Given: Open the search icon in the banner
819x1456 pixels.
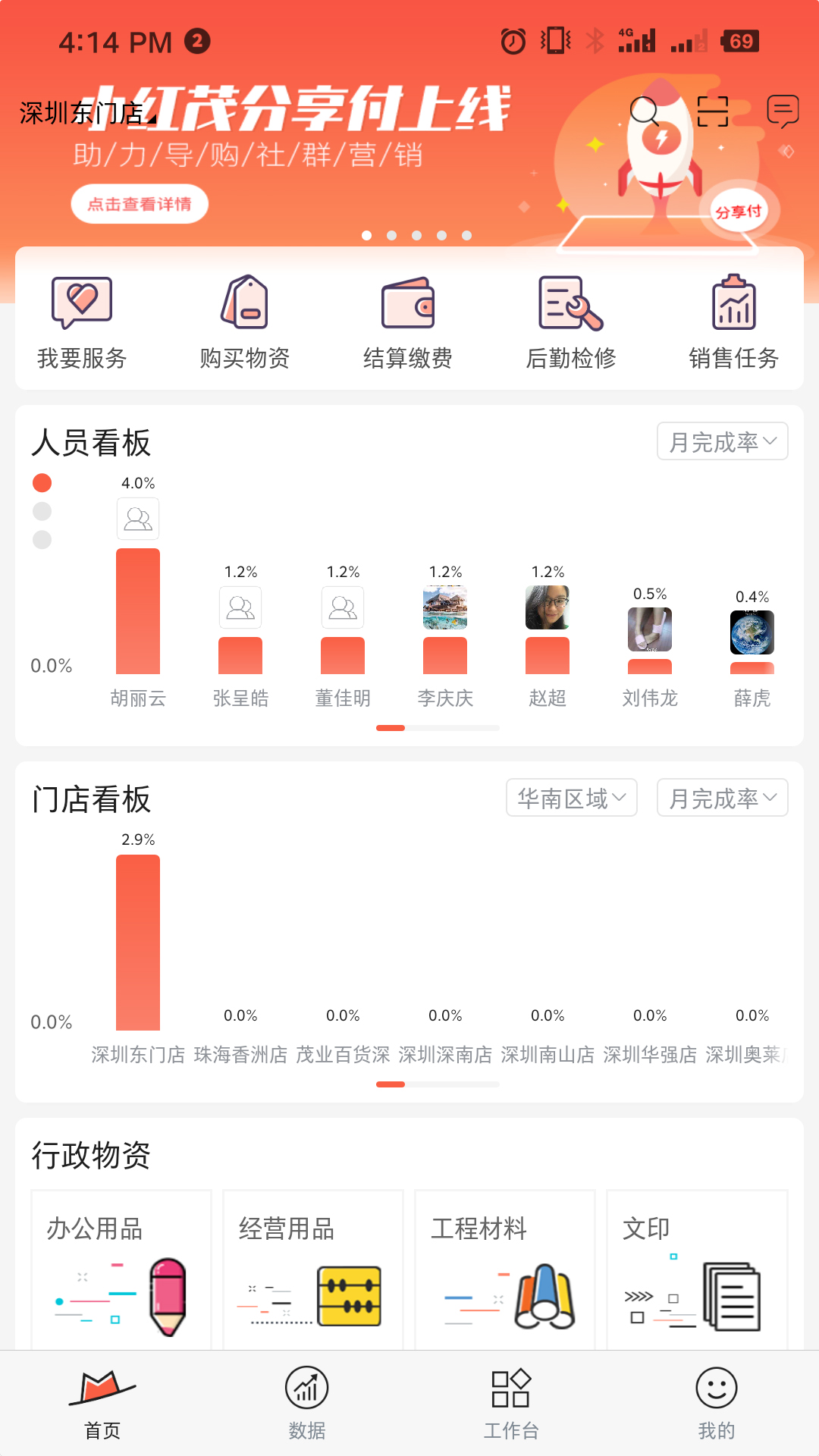Looking at the screenshot, I should (645, 111).
